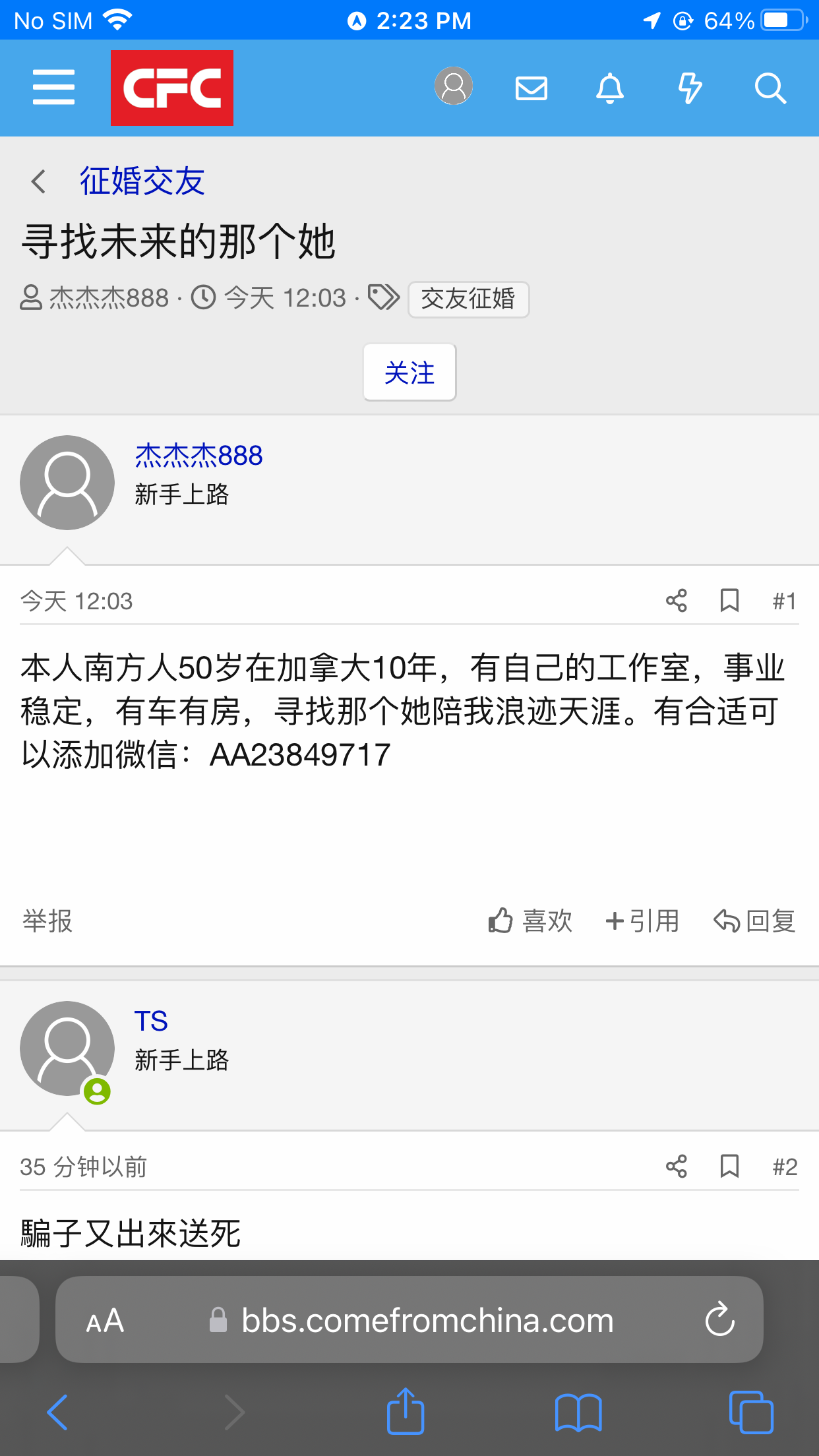This screenshot has width=819, height=1456.
Task: Go back to 征婚交友 forum section
Action: click(142, 181)
